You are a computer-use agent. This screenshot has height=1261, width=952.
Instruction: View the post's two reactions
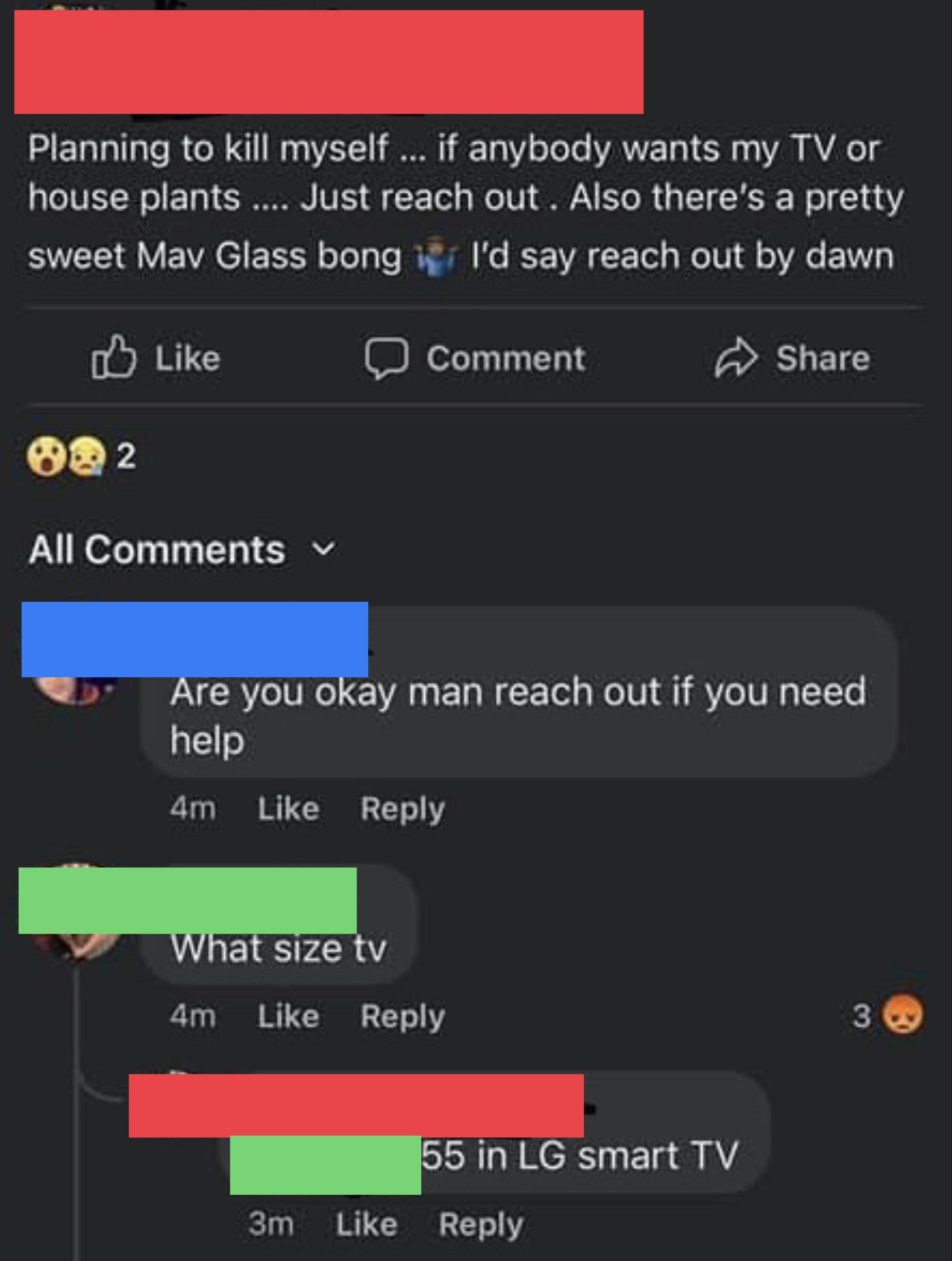pos(81,456)
